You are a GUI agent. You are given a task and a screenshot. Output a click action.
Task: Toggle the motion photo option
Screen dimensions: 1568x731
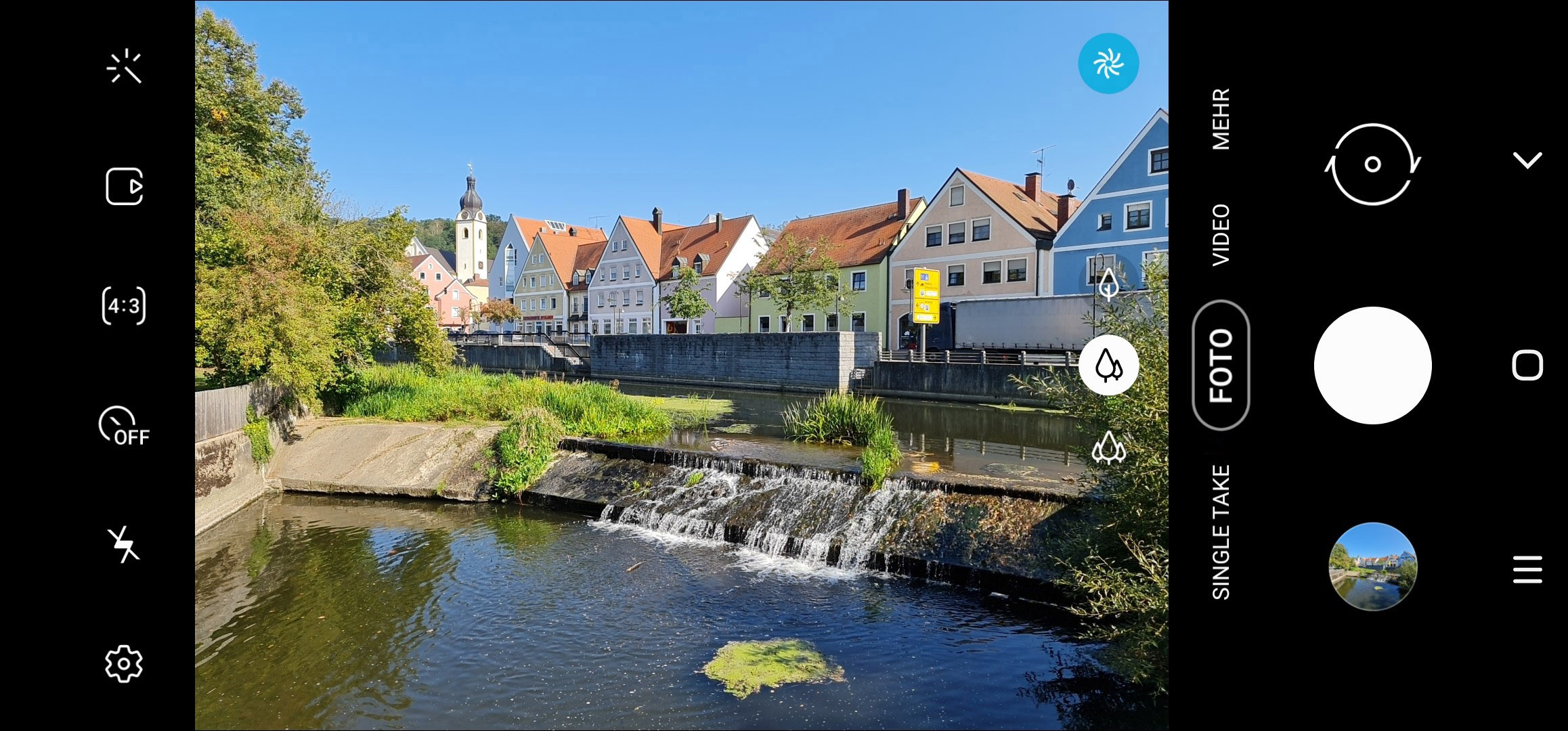click(125, 186)
